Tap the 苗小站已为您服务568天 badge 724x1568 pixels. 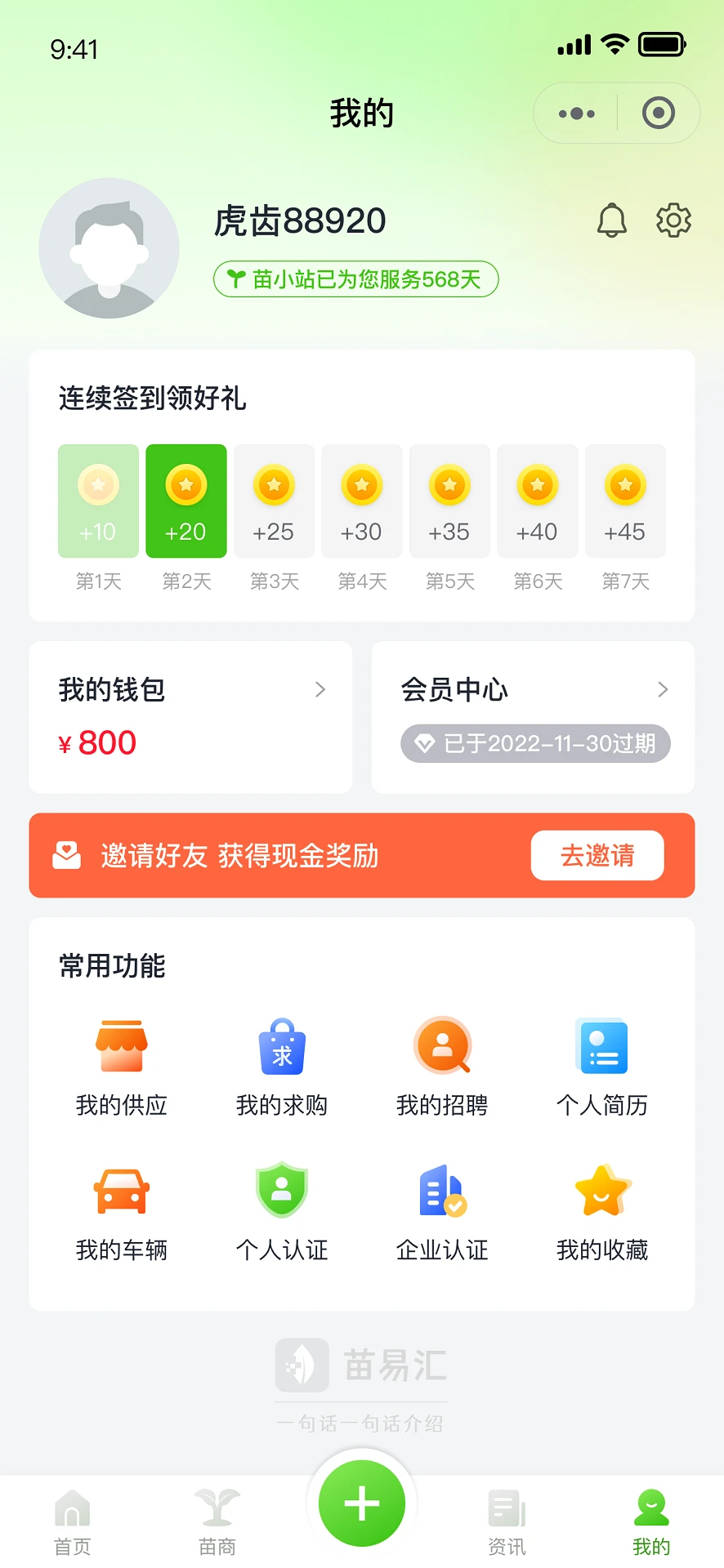pos(355,278)
